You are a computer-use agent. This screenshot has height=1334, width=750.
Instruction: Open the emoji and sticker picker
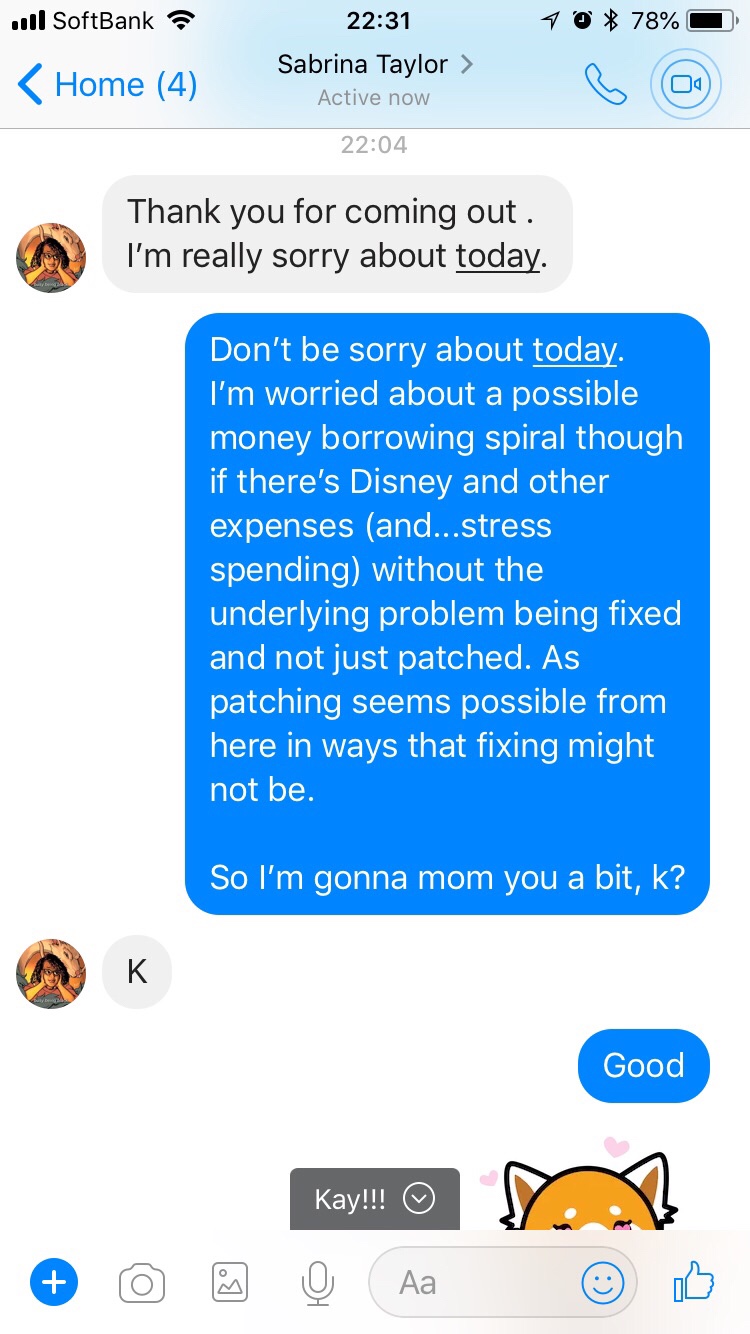[x=603, y=1282]
